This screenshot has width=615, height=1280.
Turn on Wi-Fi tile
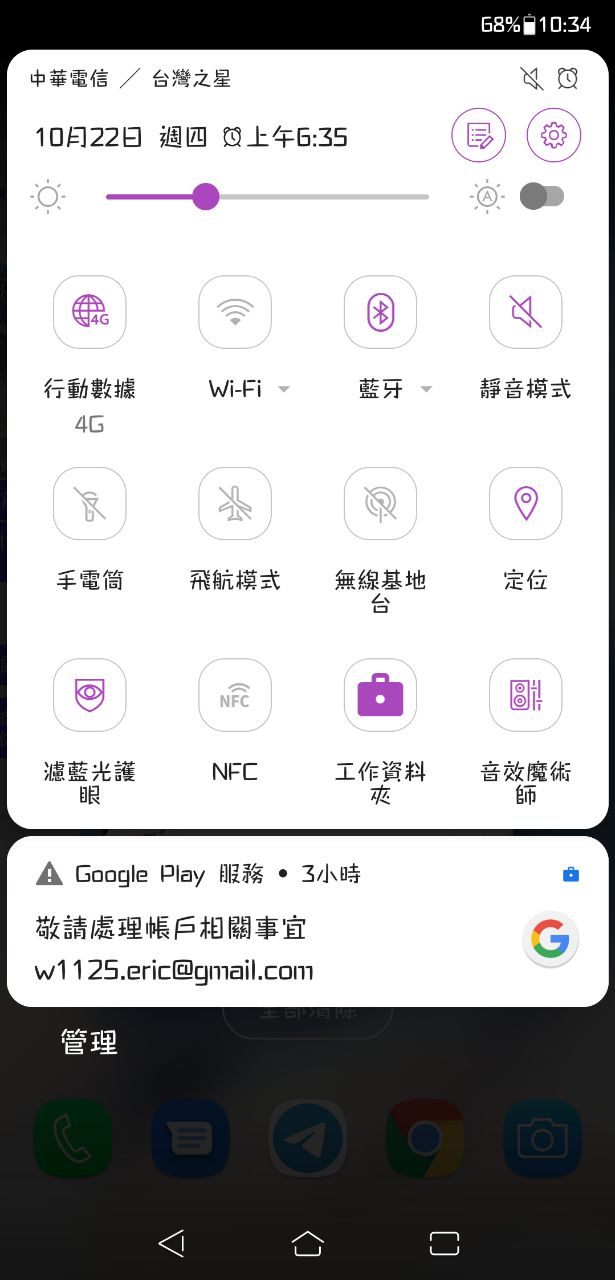coord(235,312)
